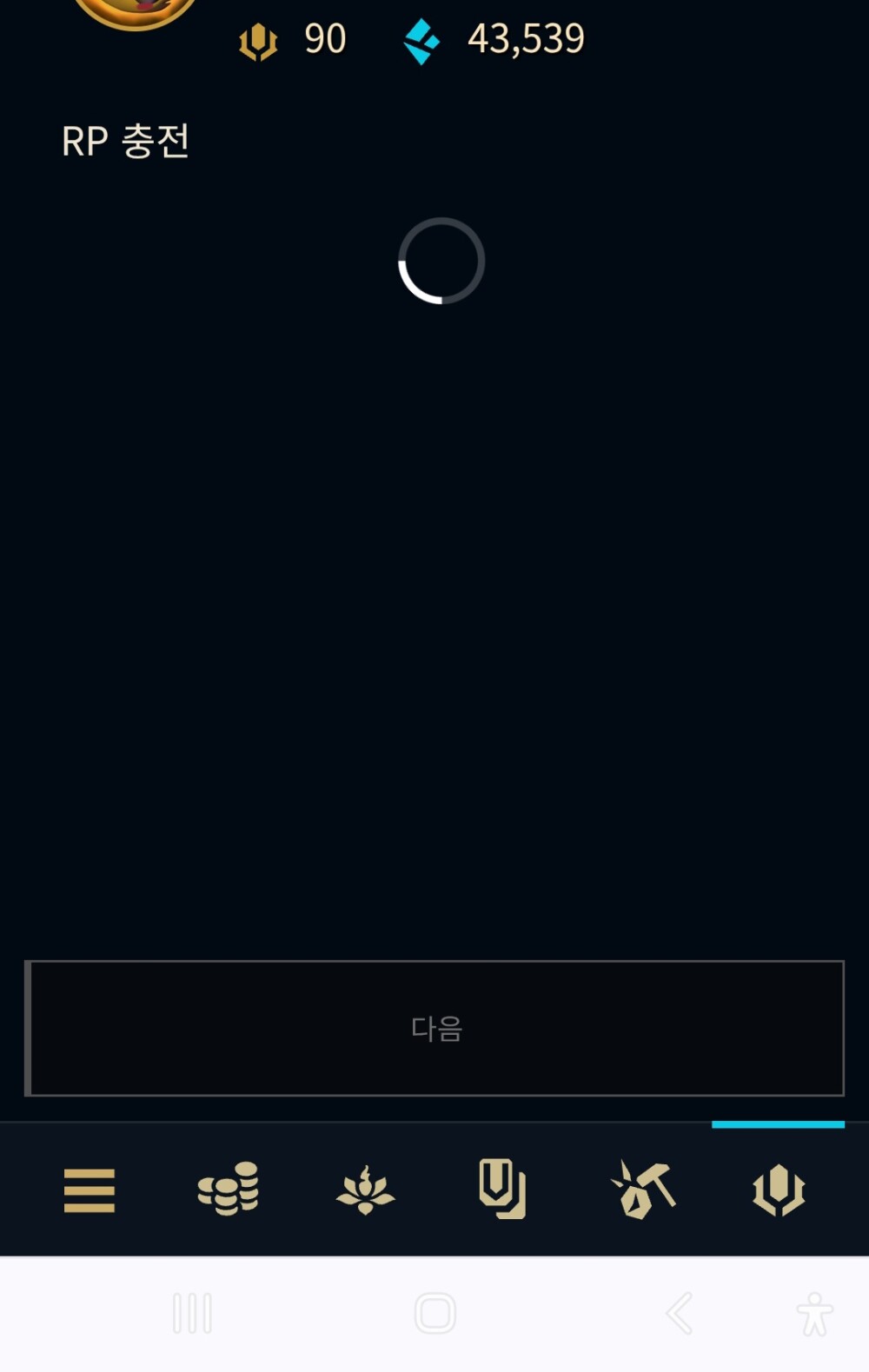Select the RP shop tab
The height and width of the screenshot is (1372, 869).
(779, 1190)
